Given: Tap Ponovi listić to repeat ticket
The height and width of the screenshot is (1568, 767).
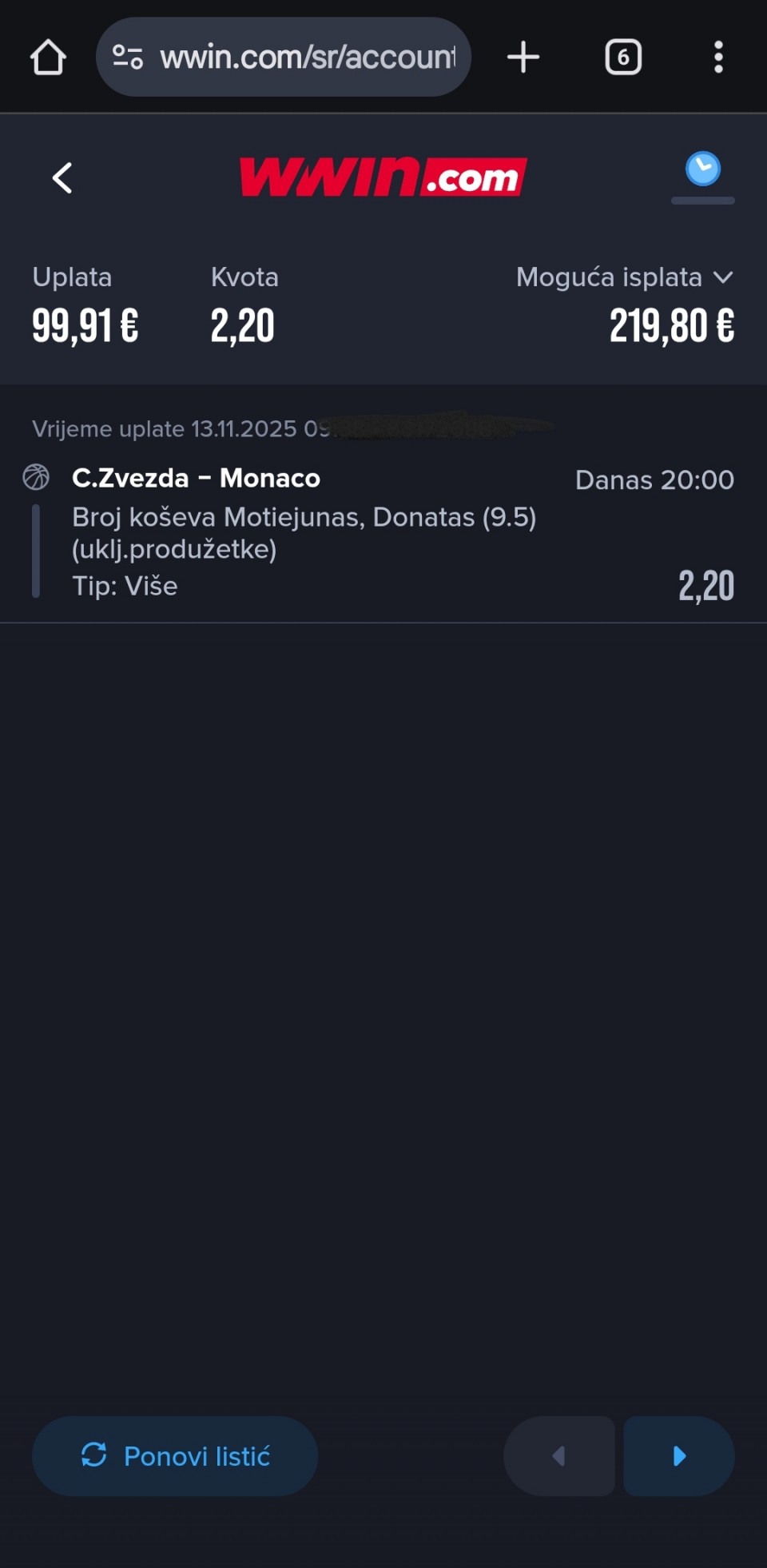Looking at the screenshot, I should 175,1456.
